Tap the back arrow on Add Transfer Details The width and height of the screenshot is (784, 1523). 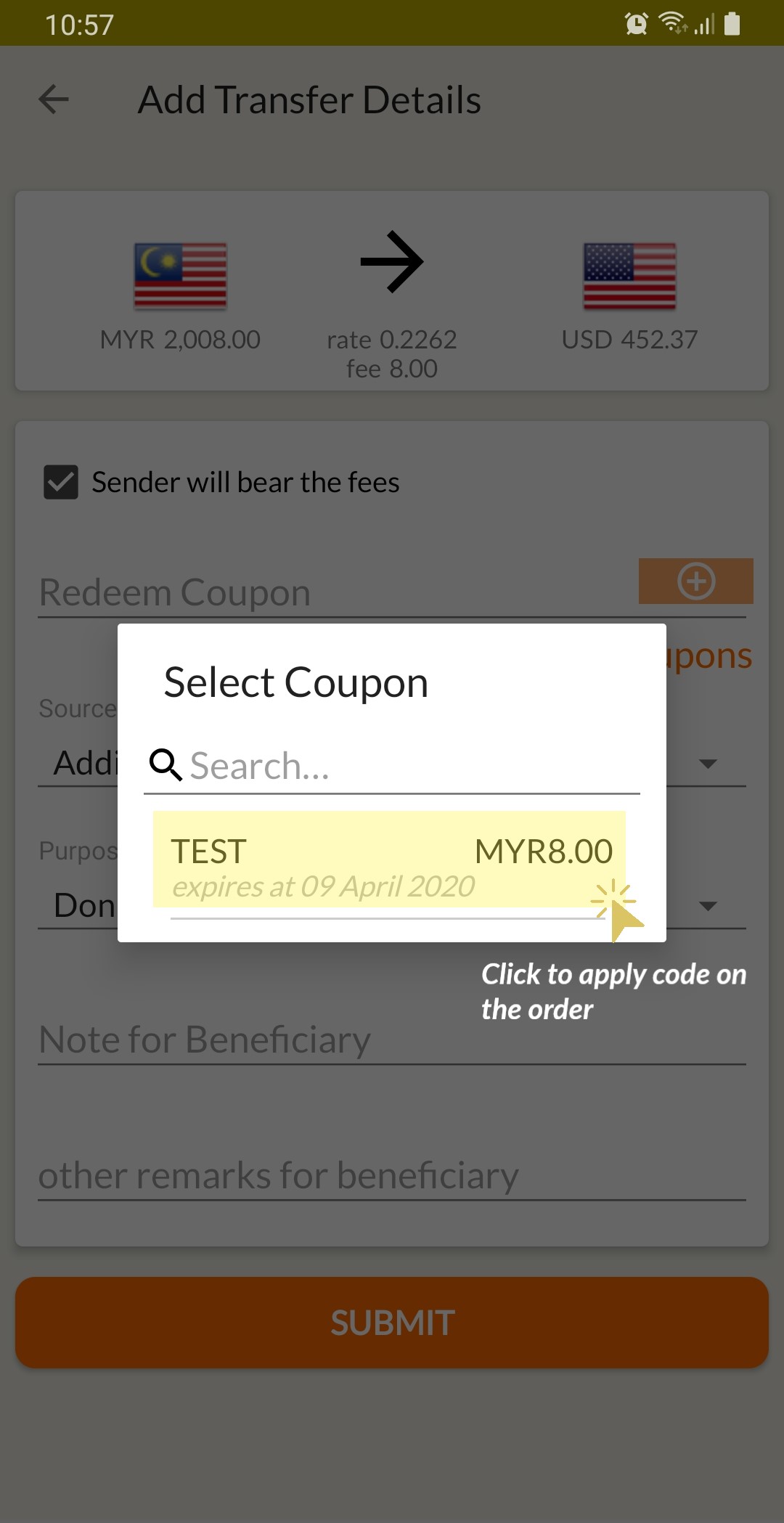[x=53, y=99]
